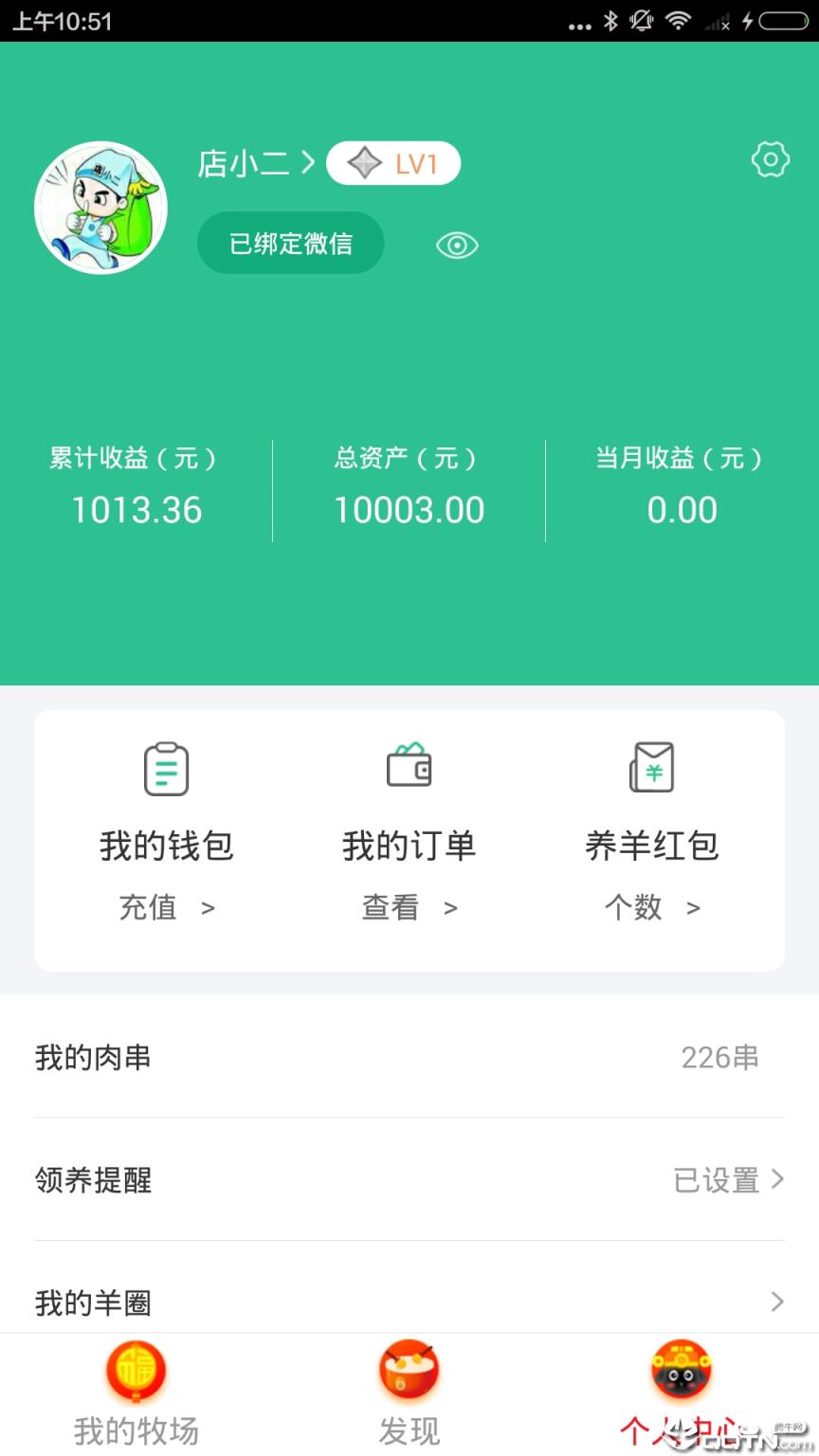Expand 领养提醒 adoption reminder row

click(409, 1179)
